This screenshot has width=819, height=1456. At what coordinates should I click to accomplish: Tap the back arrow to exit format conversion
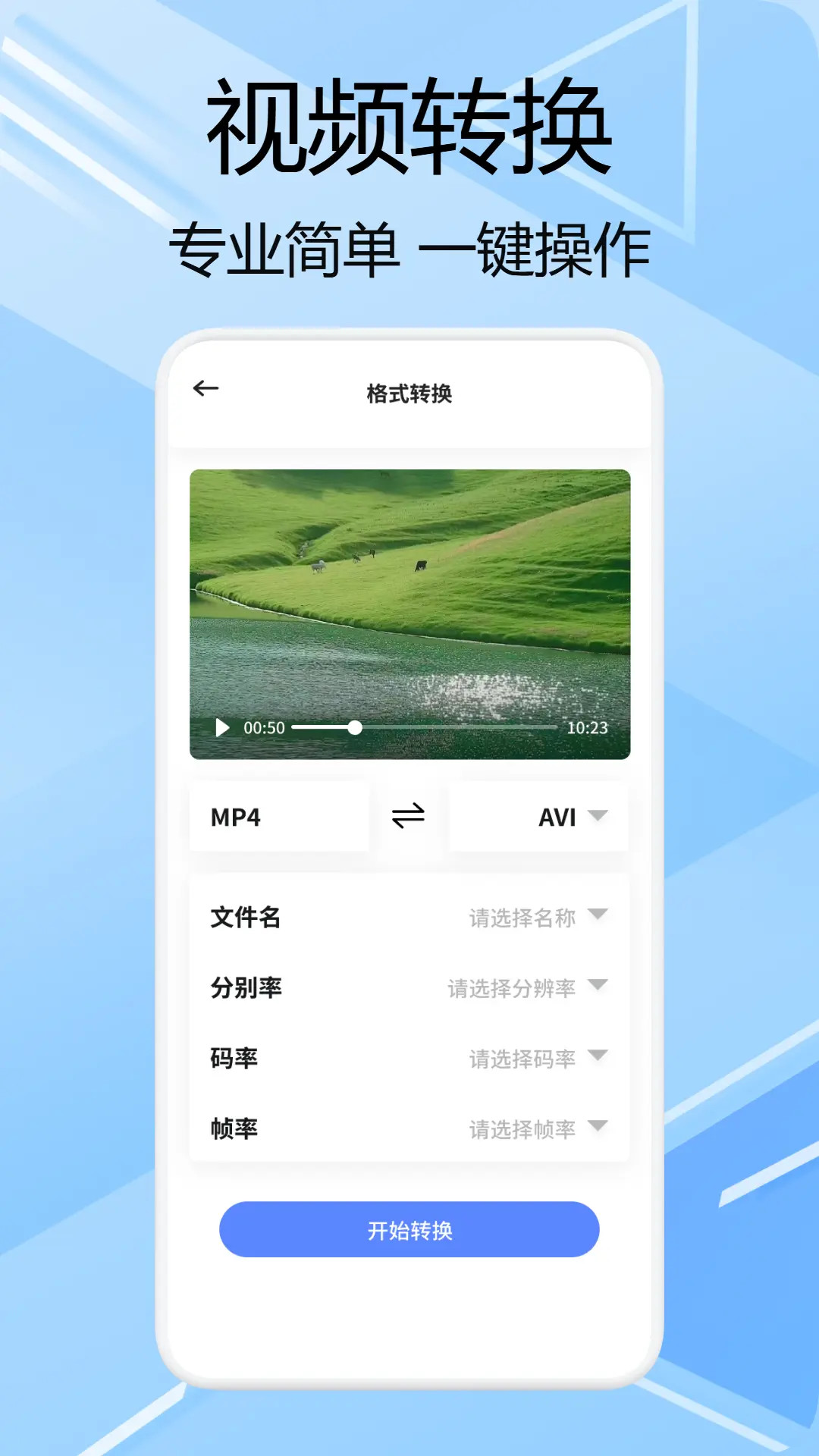[205, 388]
